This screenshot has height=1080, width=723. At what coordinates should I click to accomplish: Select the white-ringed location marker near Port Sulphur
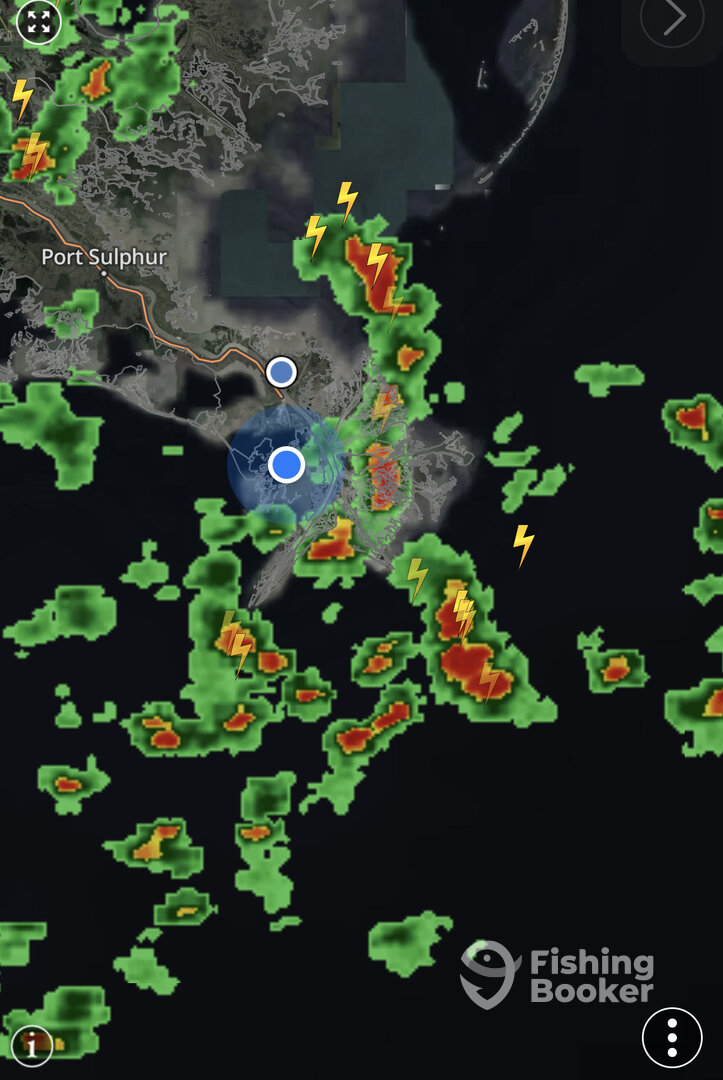[x=282, y=372]
